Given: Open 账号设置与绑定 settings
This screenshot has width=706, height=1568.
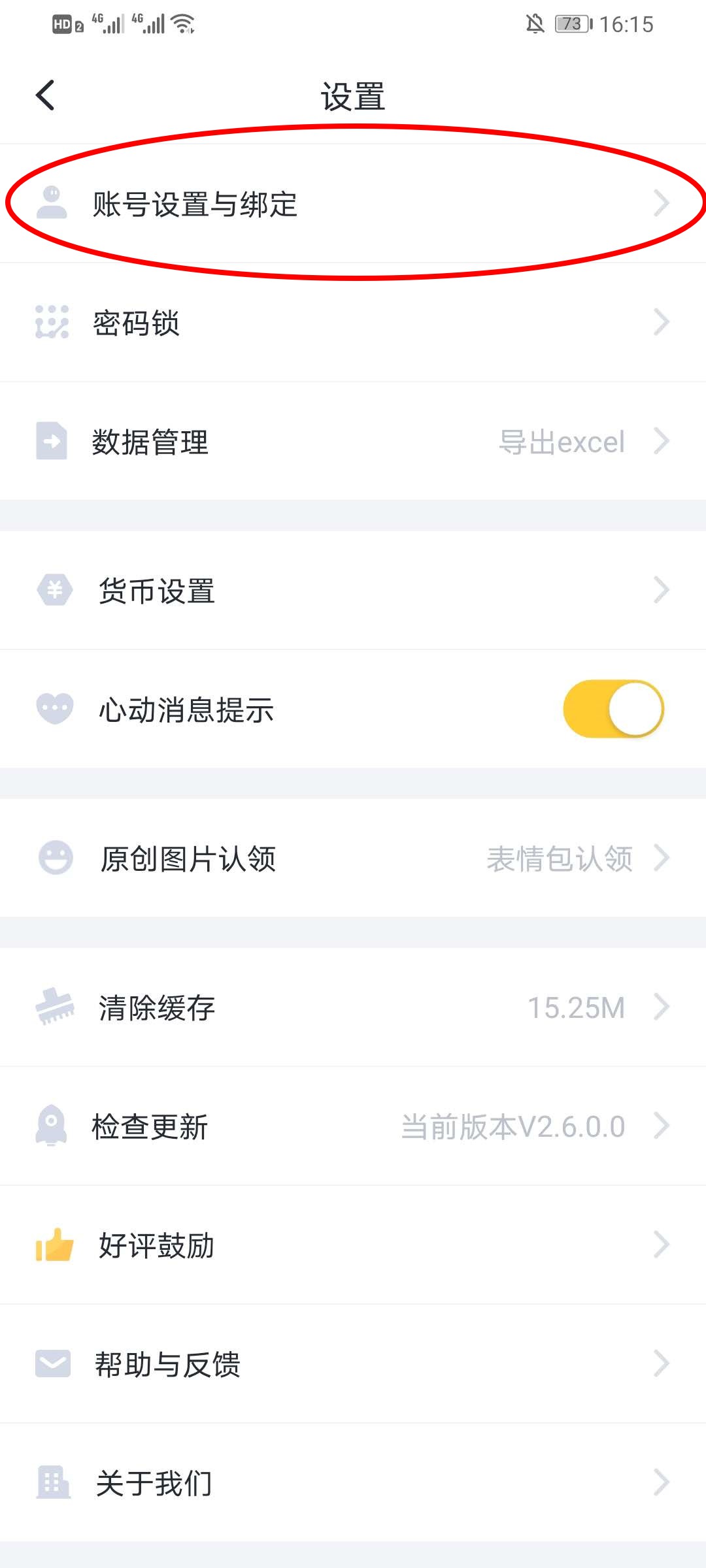Looking at the screenshot, I should (x=353, y=204).
